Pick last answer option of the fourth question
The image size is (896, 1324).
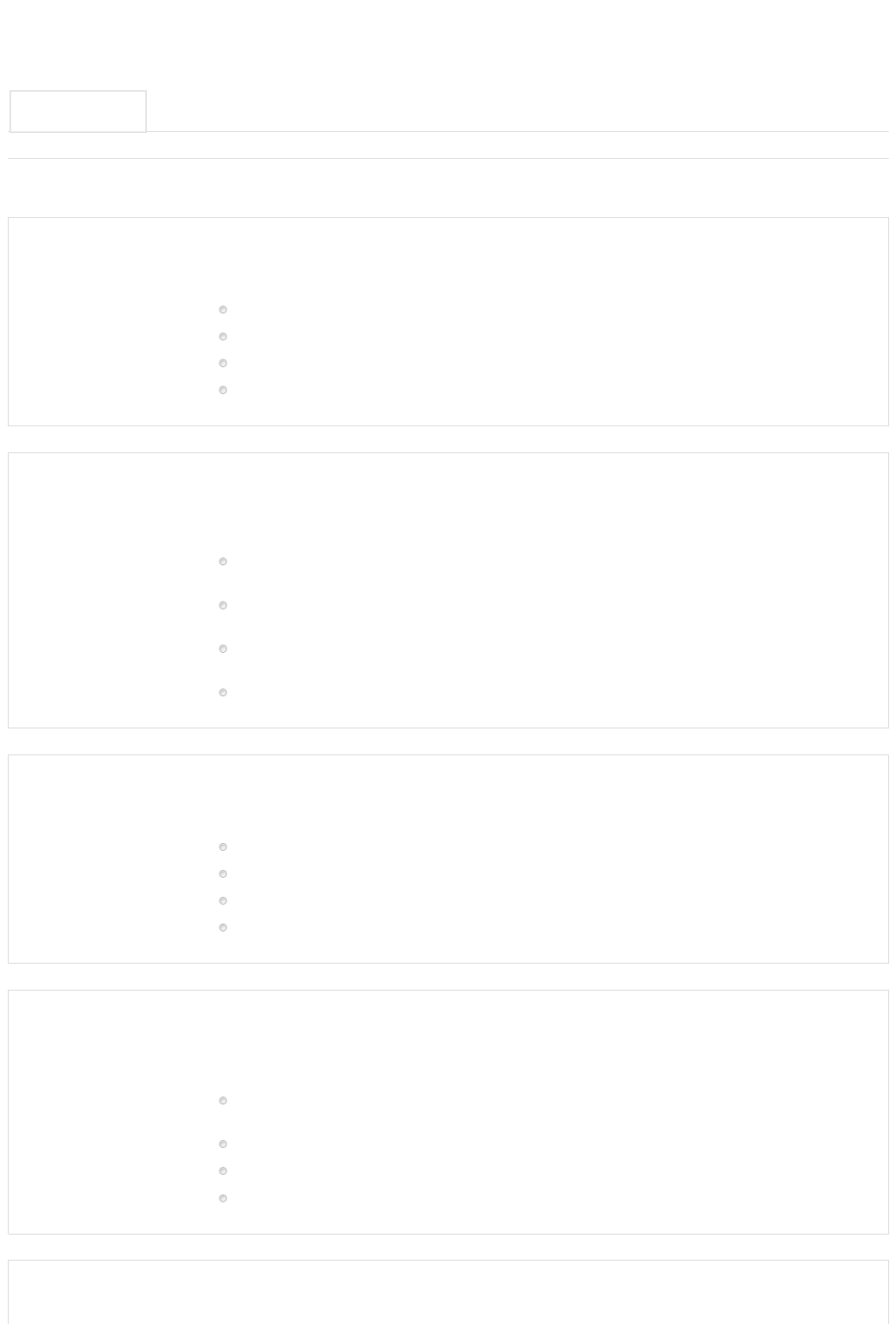pos(223,1199)
